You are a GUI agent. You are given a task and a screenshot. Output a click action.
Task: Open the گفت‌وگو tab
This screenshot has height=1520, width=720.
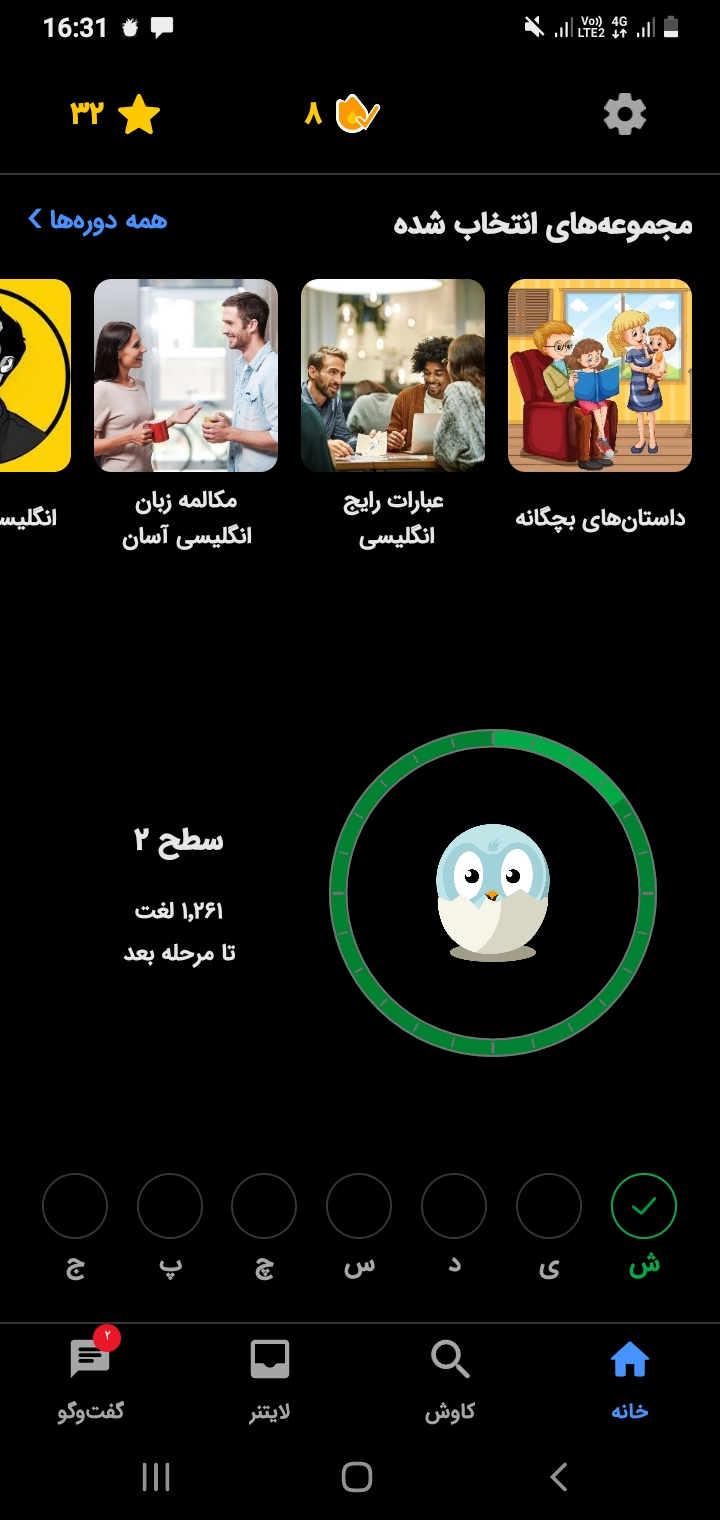click(90, 1382)
